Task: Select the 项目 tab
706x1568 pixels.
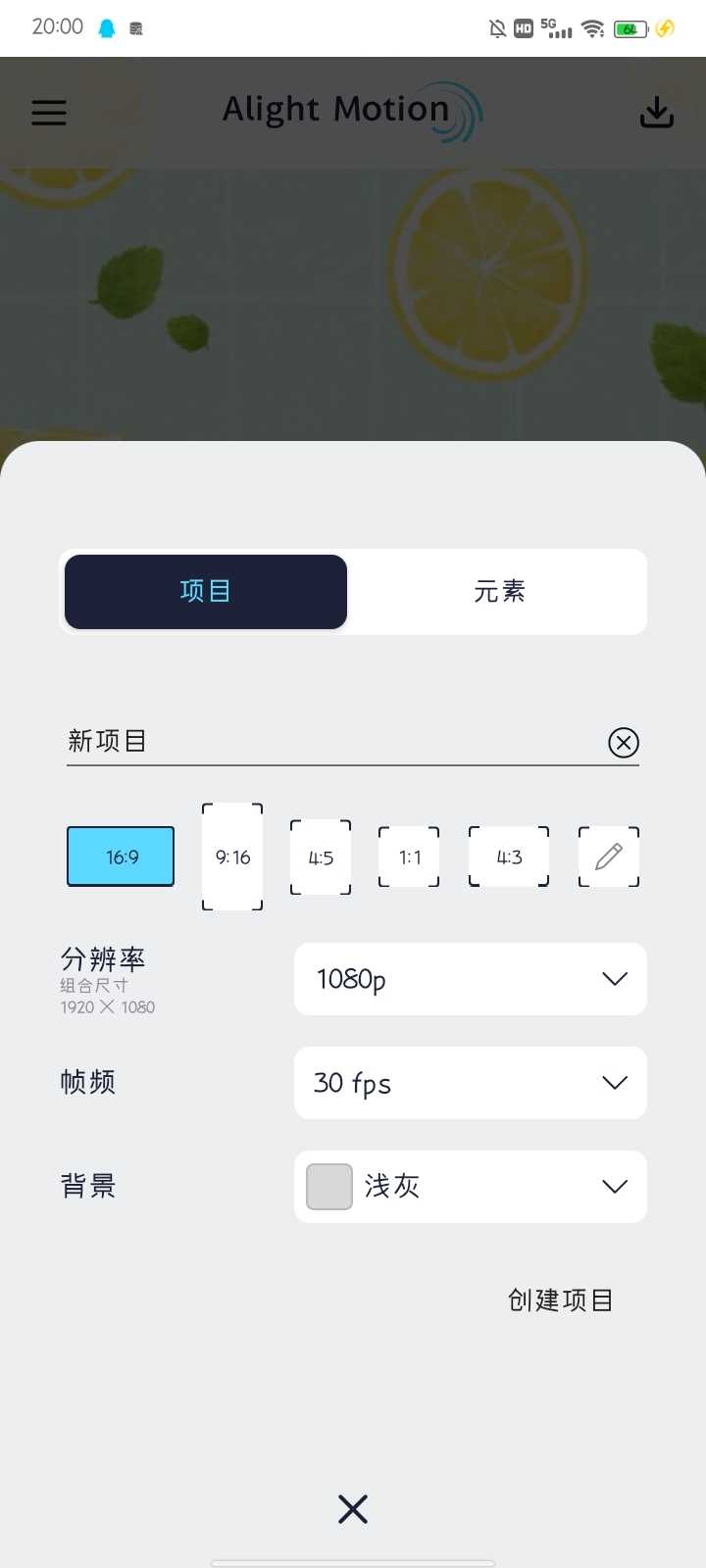Action: 206,592
